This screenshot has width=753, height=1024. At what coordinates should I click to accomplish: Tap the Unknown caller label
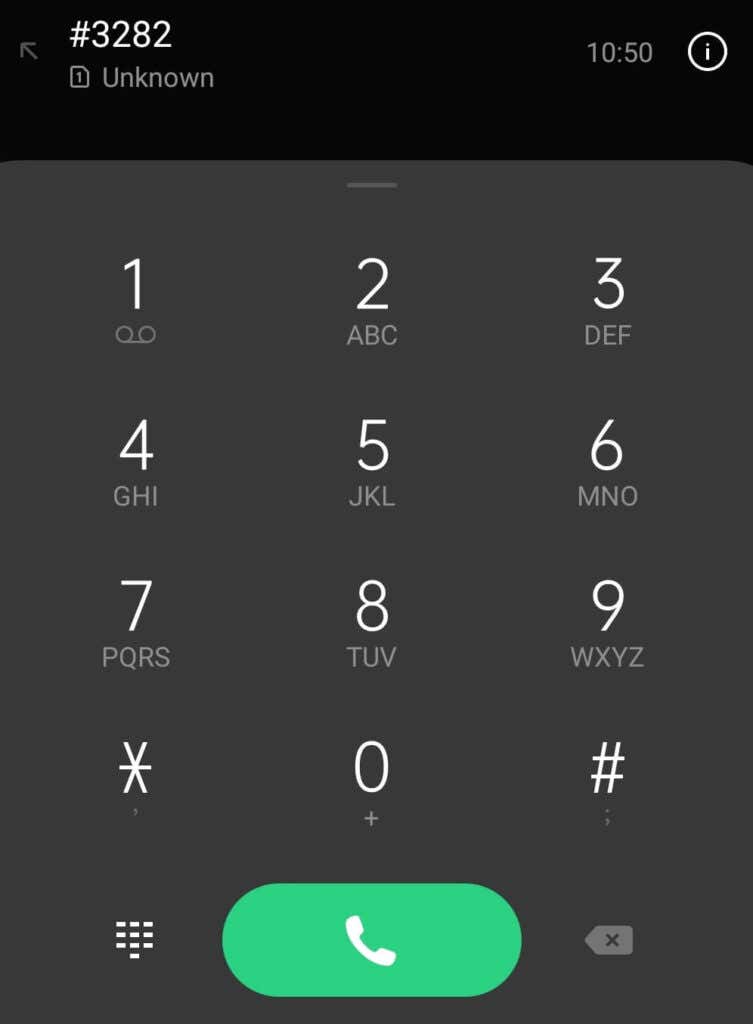[158, 77]
